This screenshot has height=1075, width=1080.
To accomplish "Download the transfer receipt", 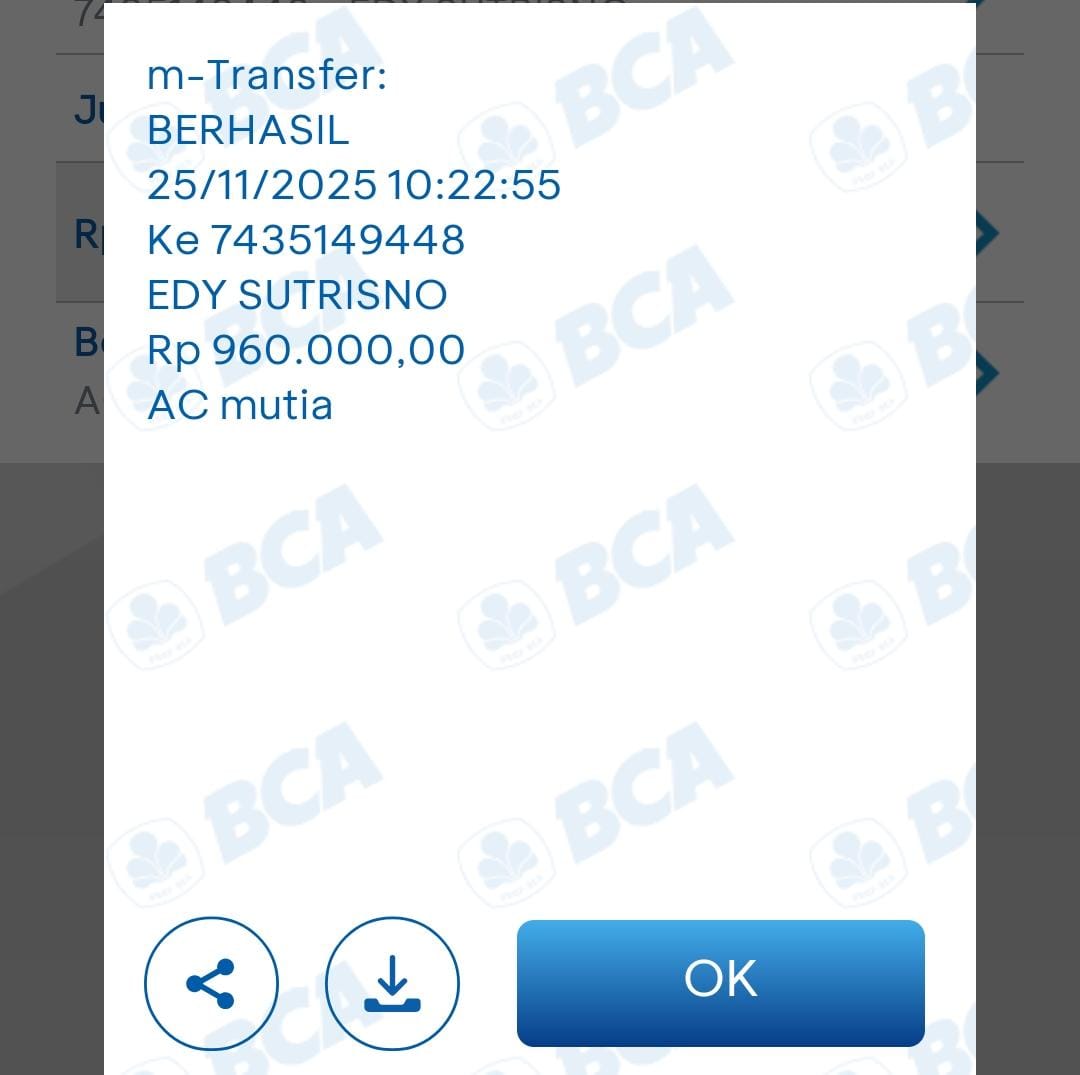I will click(x=392, y=984).
